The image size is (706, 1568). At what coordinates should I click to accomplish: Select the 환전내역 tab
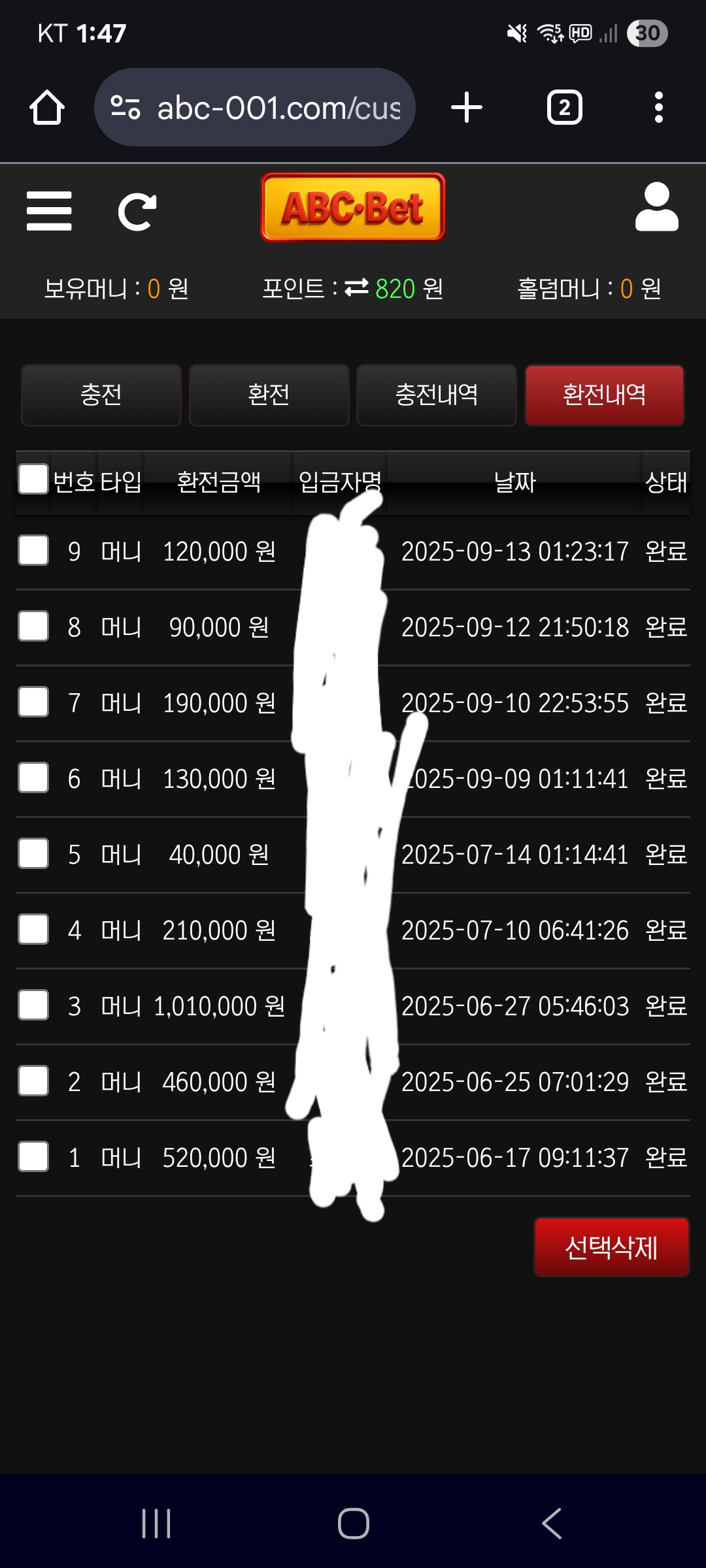click(x=604, y=395)
